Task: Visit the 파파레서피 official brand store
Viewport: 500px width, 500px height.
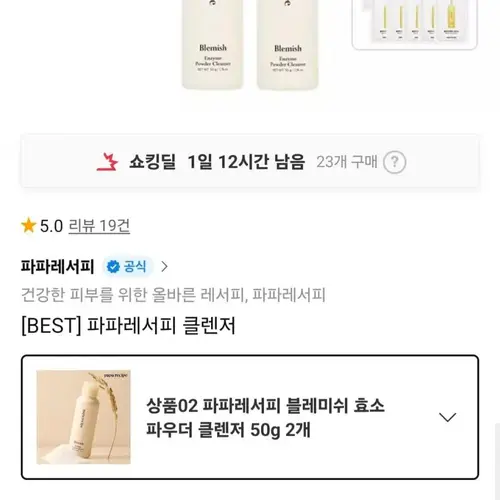Action: pyautogui.click(x=94, y=266)
